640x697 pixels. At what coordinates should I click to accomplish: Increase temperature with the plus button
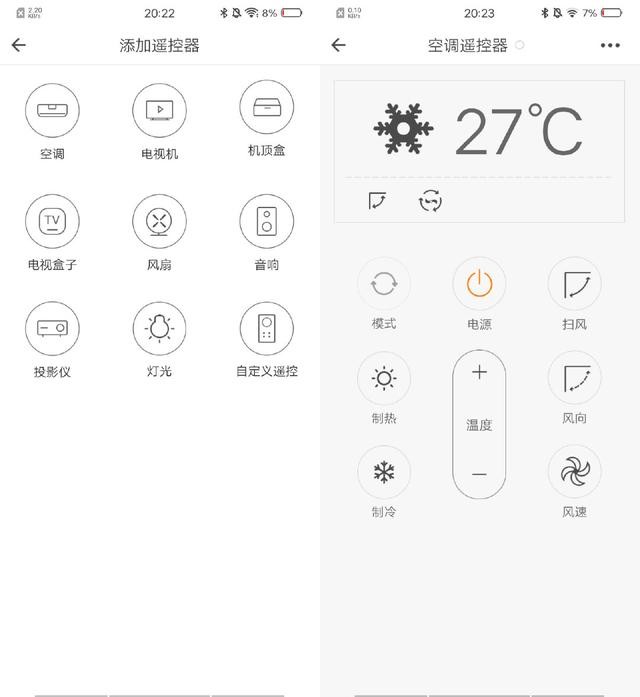[x=479, y=373]
